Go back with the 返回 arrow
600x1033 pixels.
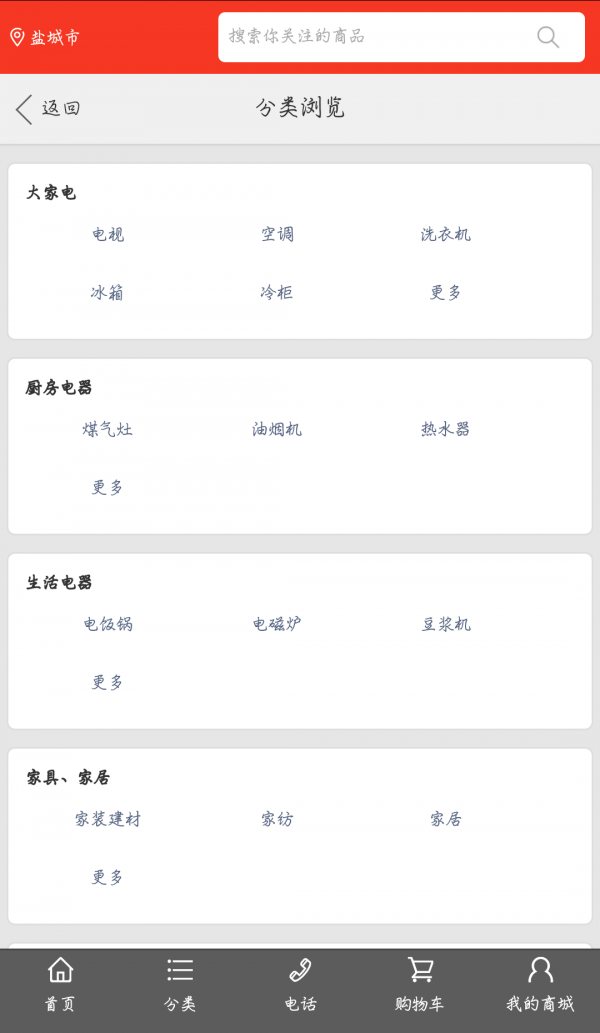pos(47,109)
